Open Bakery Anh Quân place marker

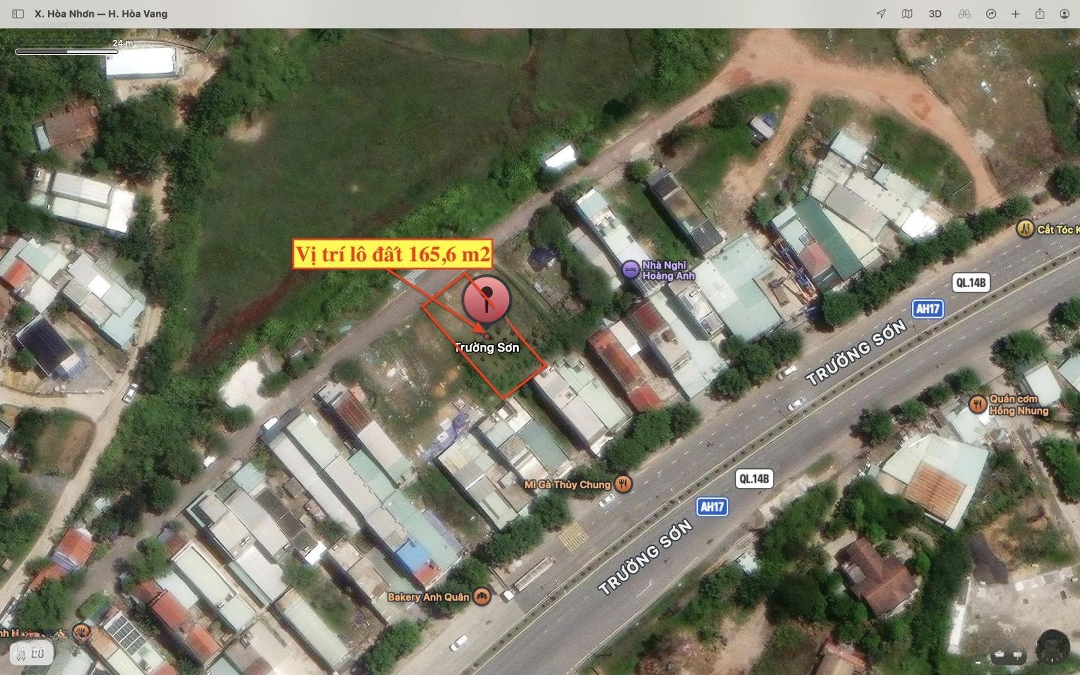[482, 596]
